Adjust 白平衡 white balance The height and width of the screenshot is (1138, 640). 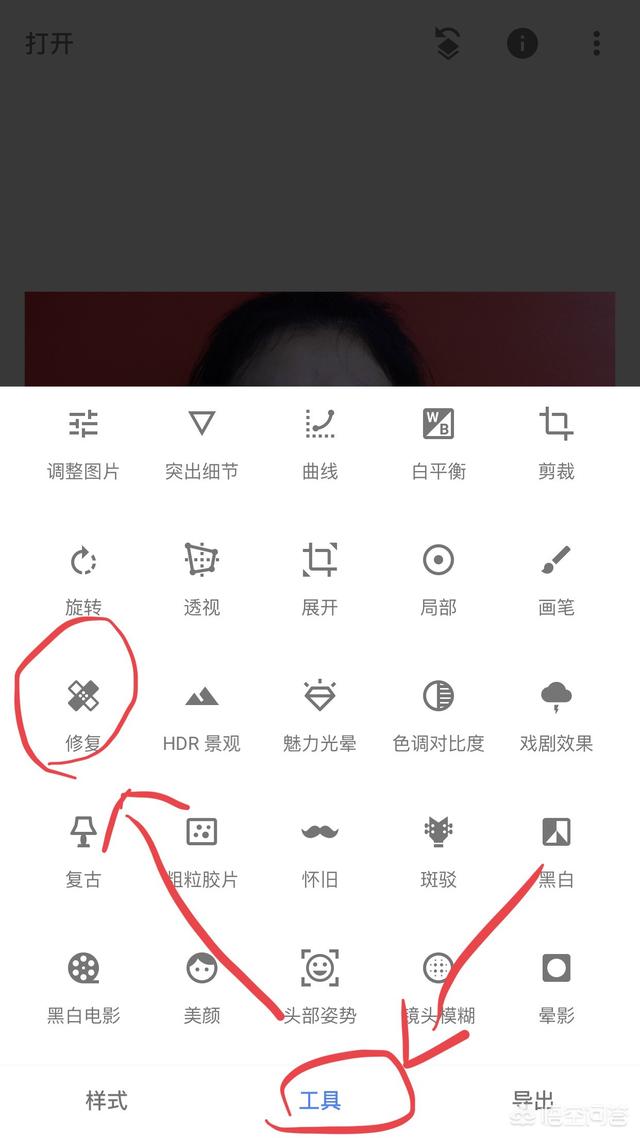pos(438,440)
